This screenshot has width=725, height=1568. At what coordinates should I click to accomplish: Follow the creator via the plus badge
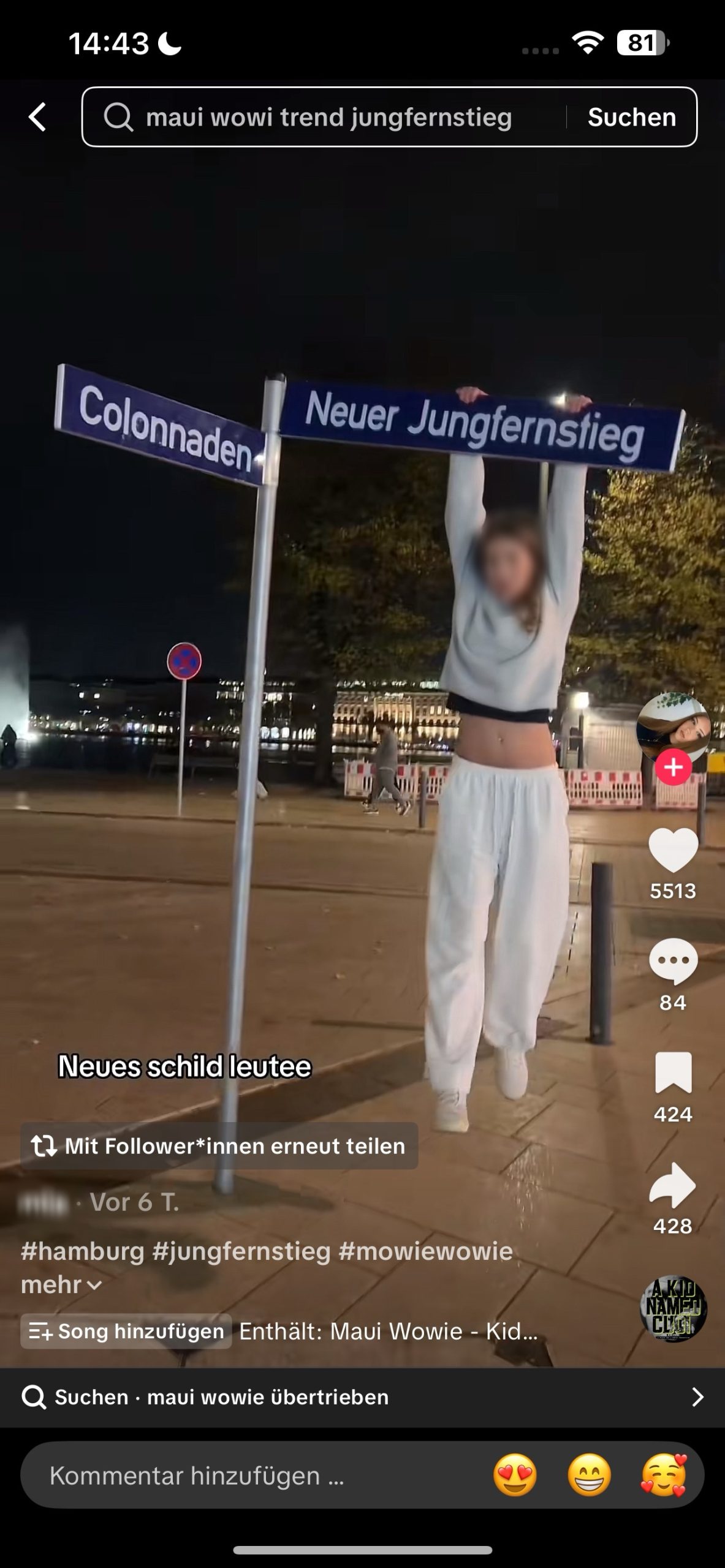[x=673, y=767]
